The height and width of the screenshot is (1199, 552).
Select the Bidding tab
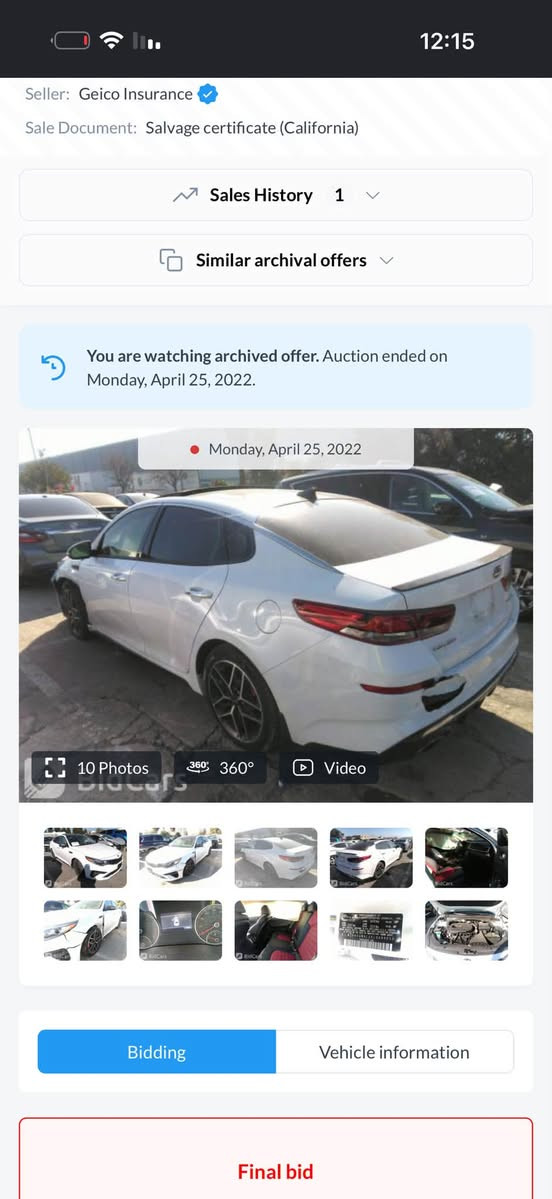pos(157,1052)
